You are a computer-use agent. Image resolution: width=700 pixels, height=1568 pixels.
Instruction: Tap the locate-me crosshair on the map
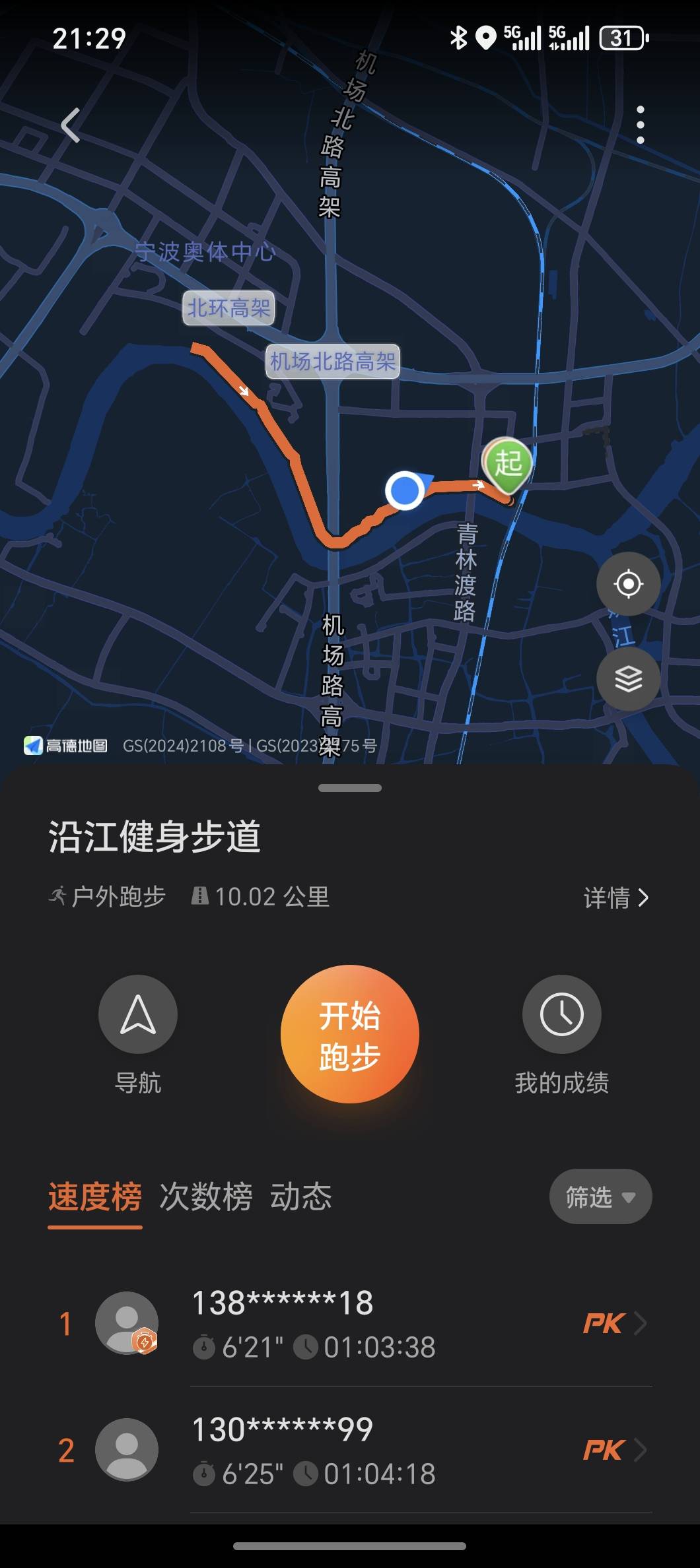[627, 583]
